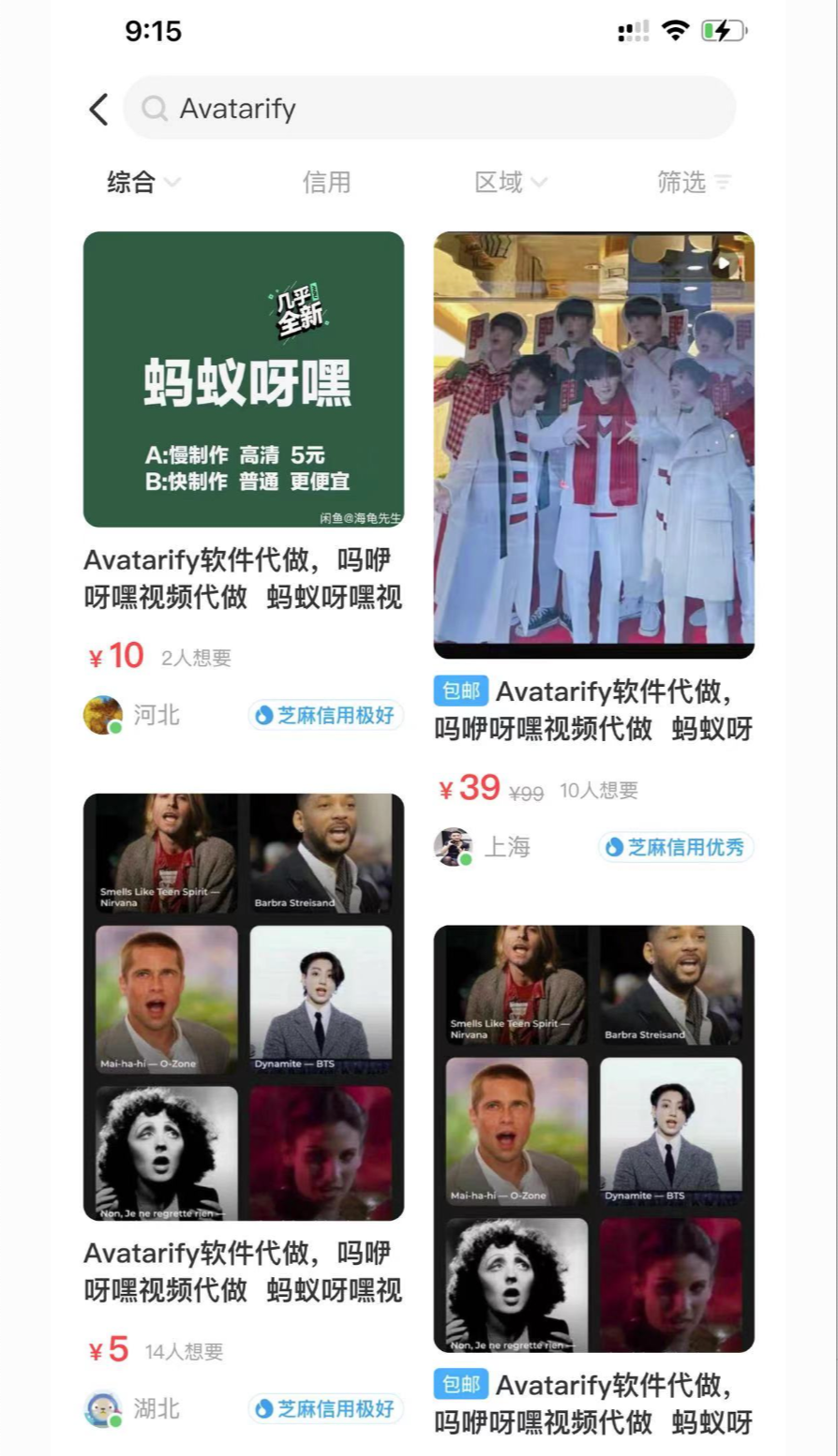Image resolution: width=838 pixels, height=1456 pixels.
Task: Expand the 综合 sort dropdown
Action: point(142,182)
